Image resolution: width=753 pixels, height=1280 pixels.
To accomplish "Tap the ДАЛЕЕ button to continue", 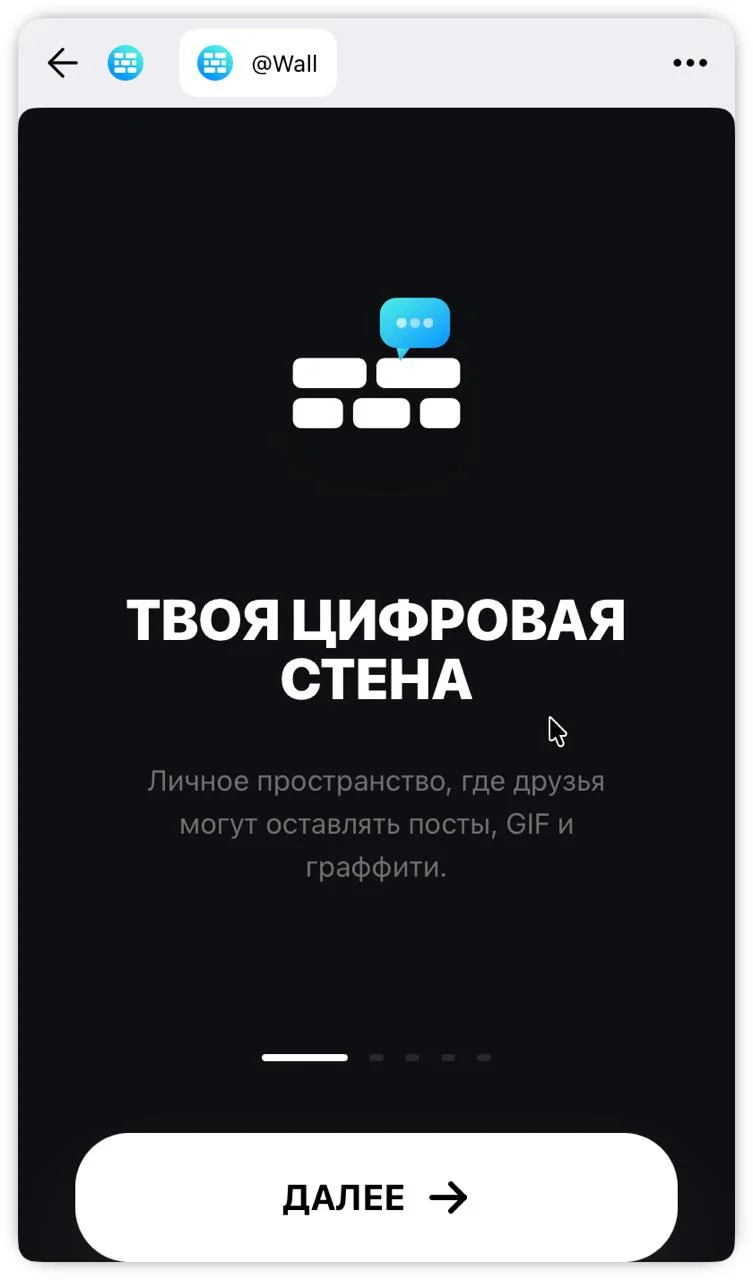I will 376,1197.
